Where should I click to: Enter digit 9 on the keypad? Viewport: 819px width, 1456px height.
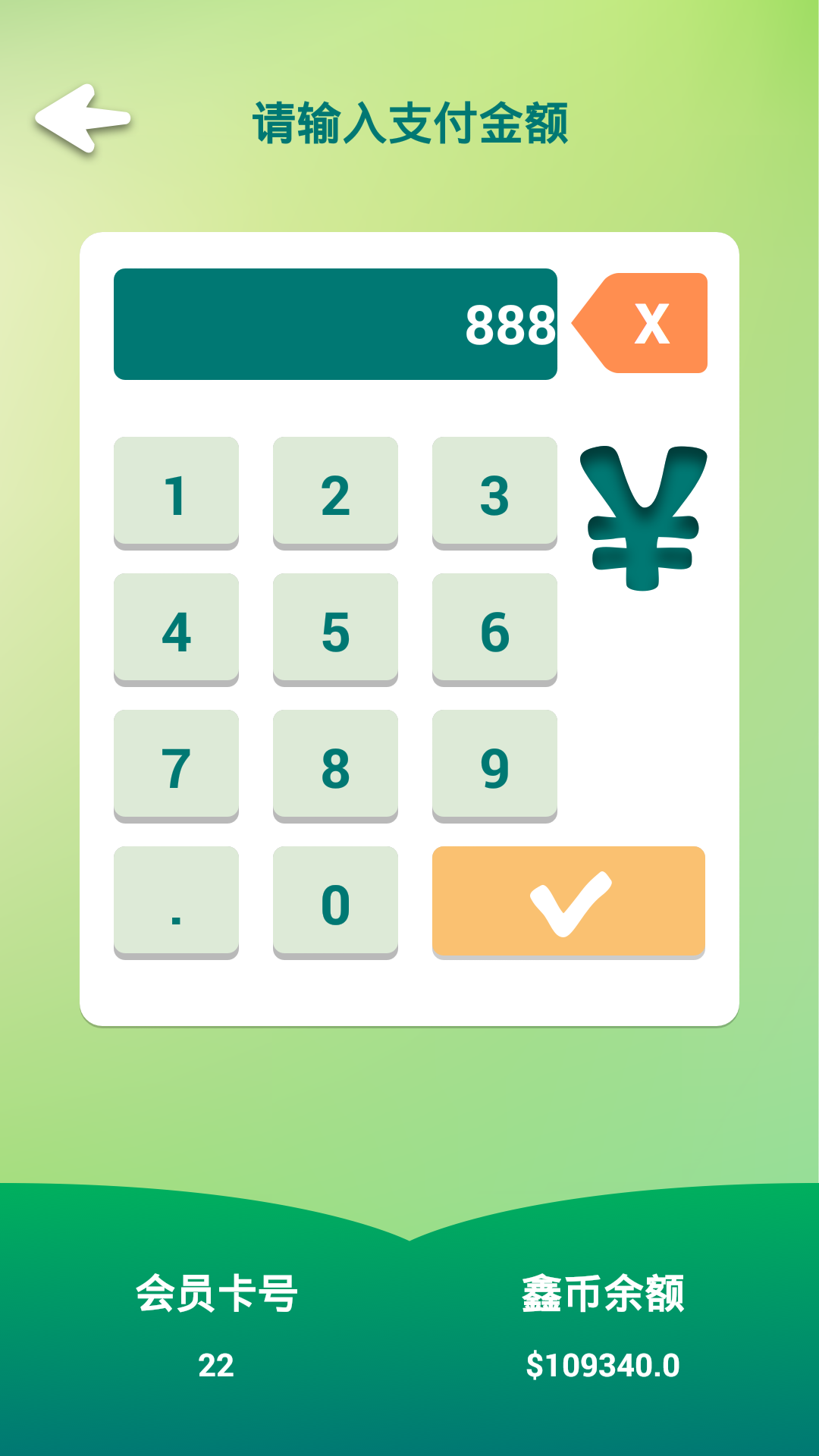pyautogui.click(x=494, y=766)
